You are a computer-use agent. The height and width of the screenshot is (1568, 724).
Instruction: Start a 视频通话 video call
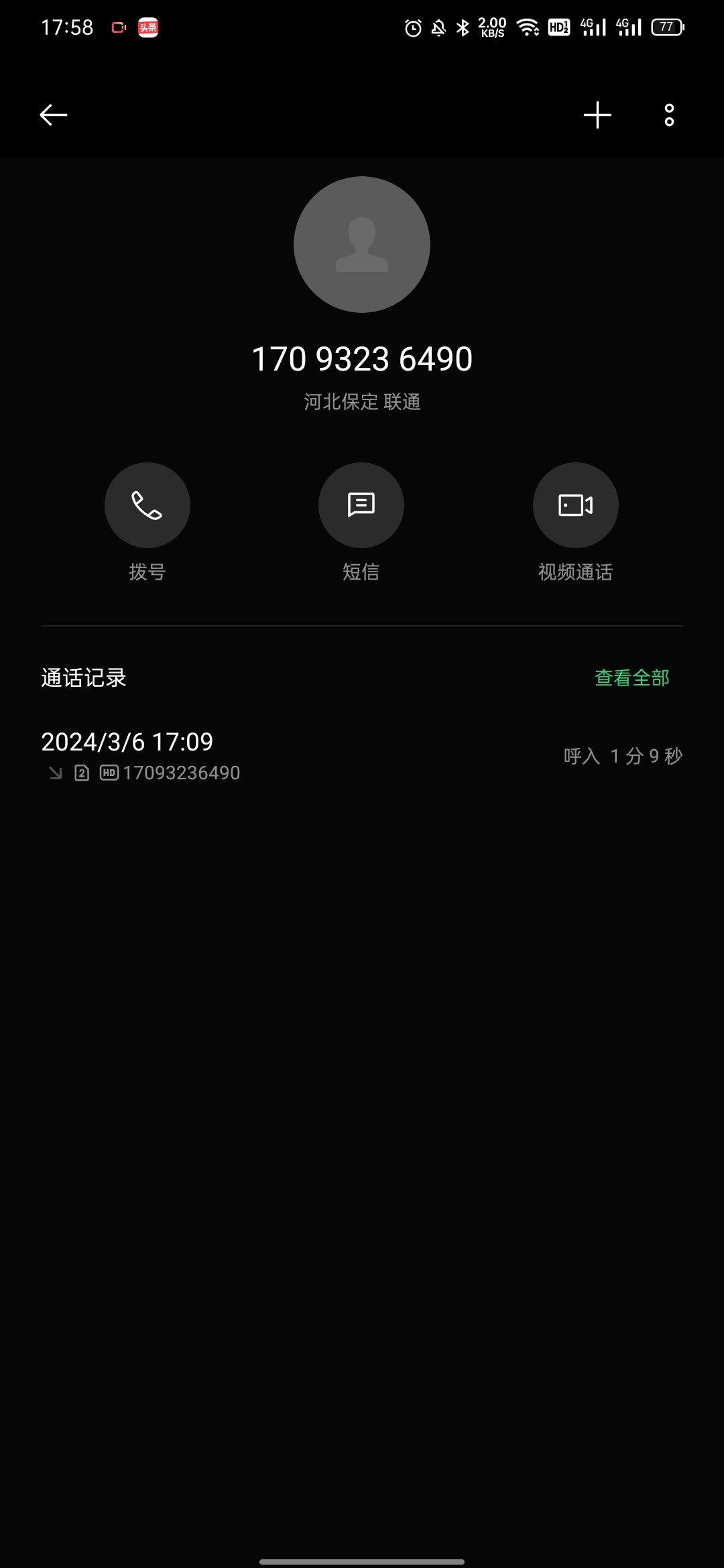[576, 505]
